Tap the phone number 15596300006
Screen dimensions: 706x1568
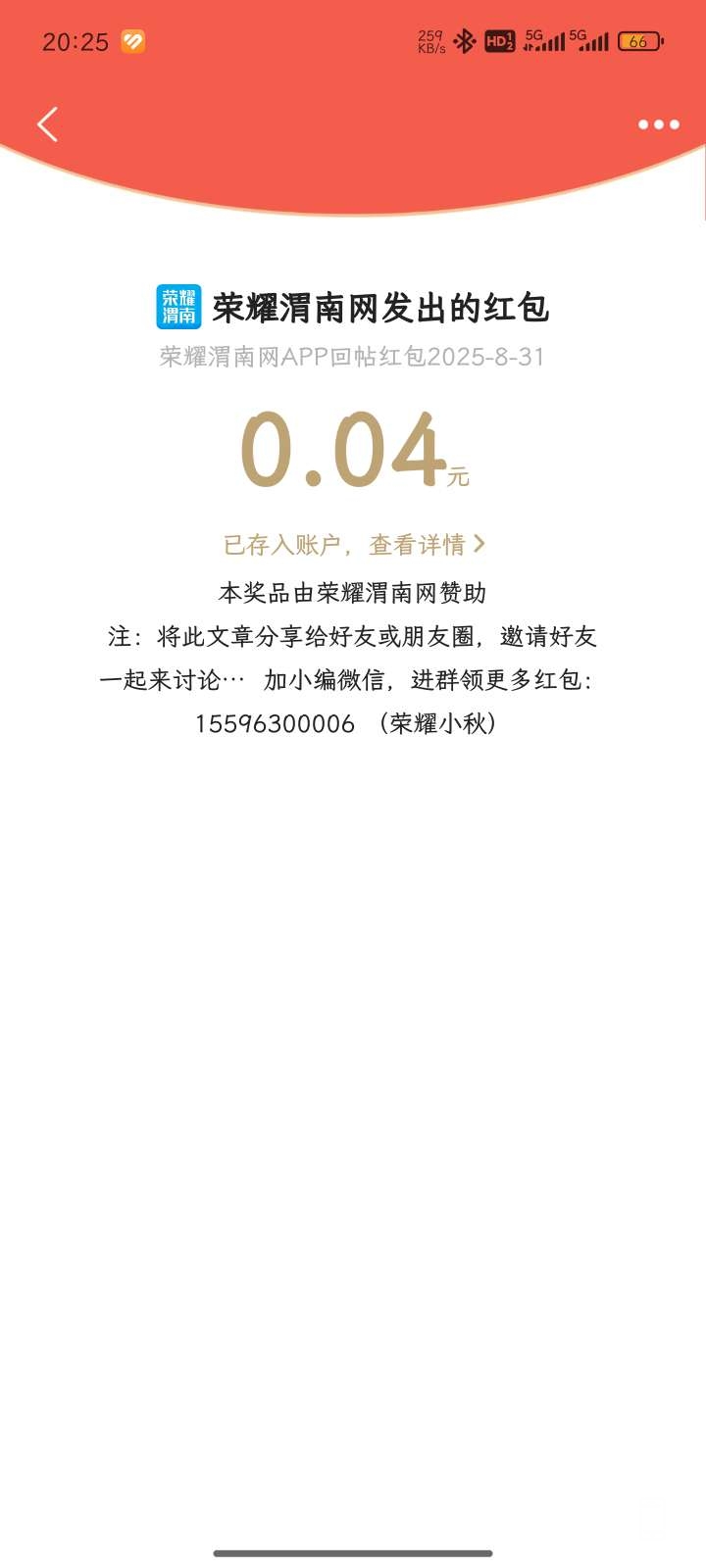point(273,723)
